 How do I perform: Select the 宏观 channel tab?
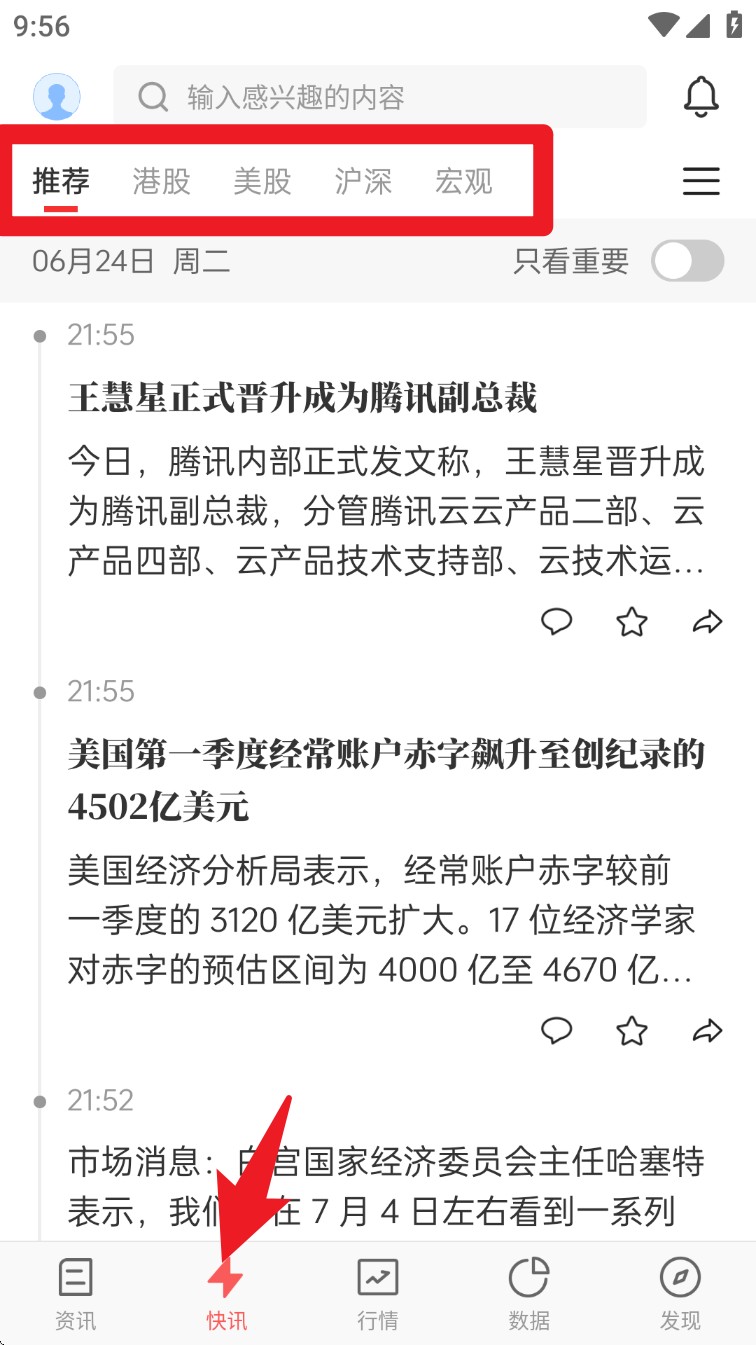click(x=464, y=181)
